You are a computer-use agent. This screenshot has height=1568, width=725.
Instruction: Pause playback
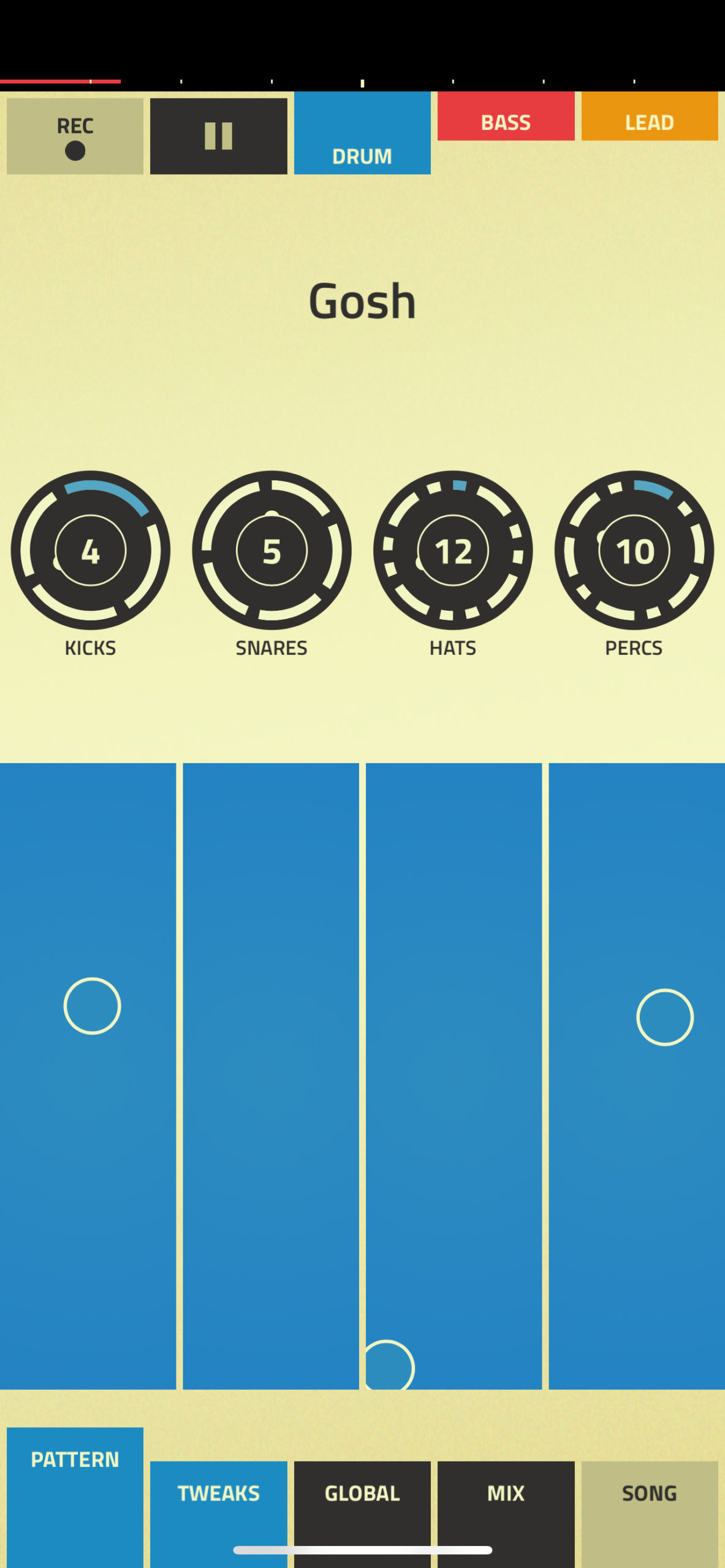tap(218, 136)
